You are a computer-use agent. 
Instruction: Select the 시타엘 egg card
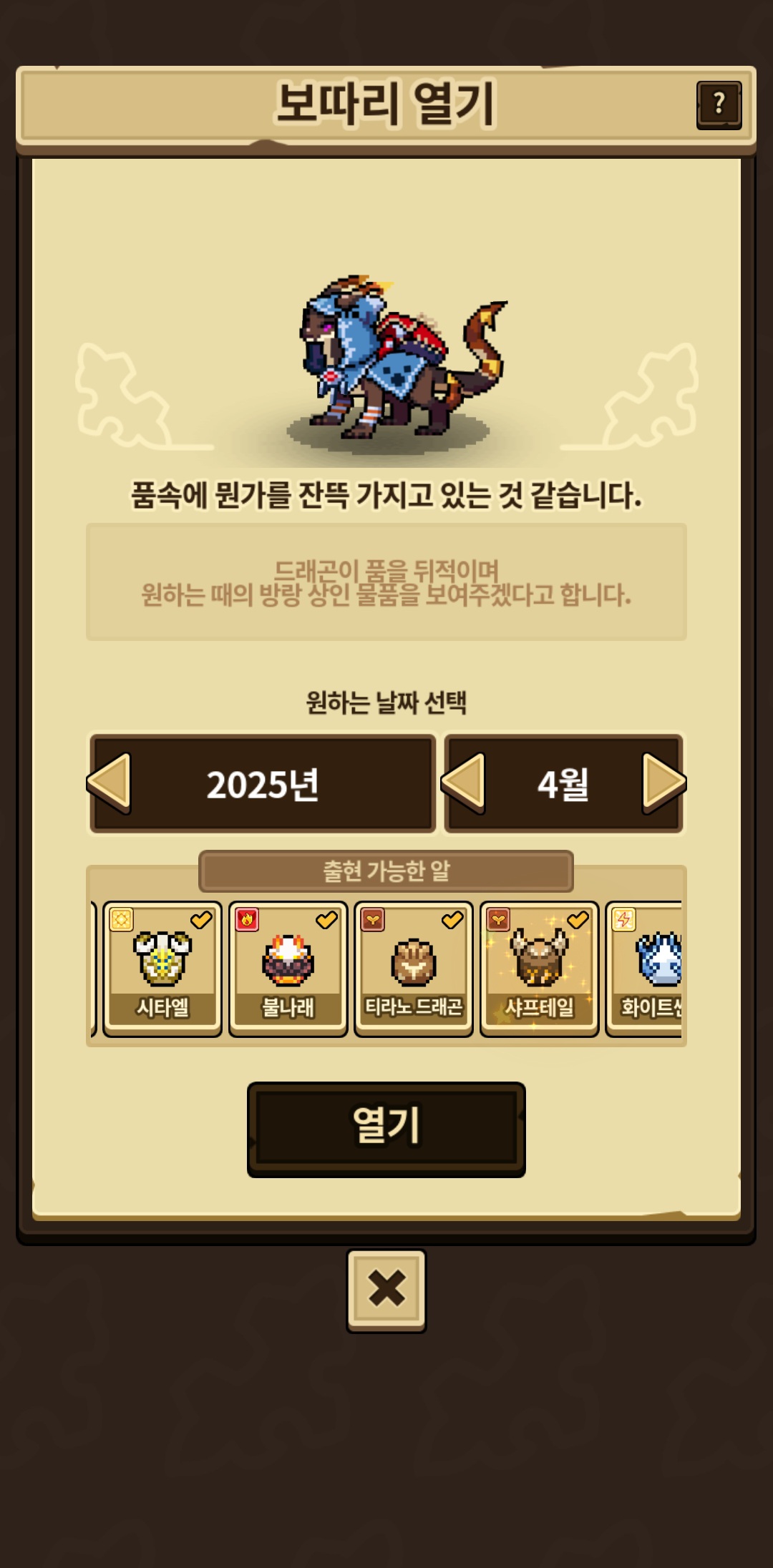pos(162,969)
